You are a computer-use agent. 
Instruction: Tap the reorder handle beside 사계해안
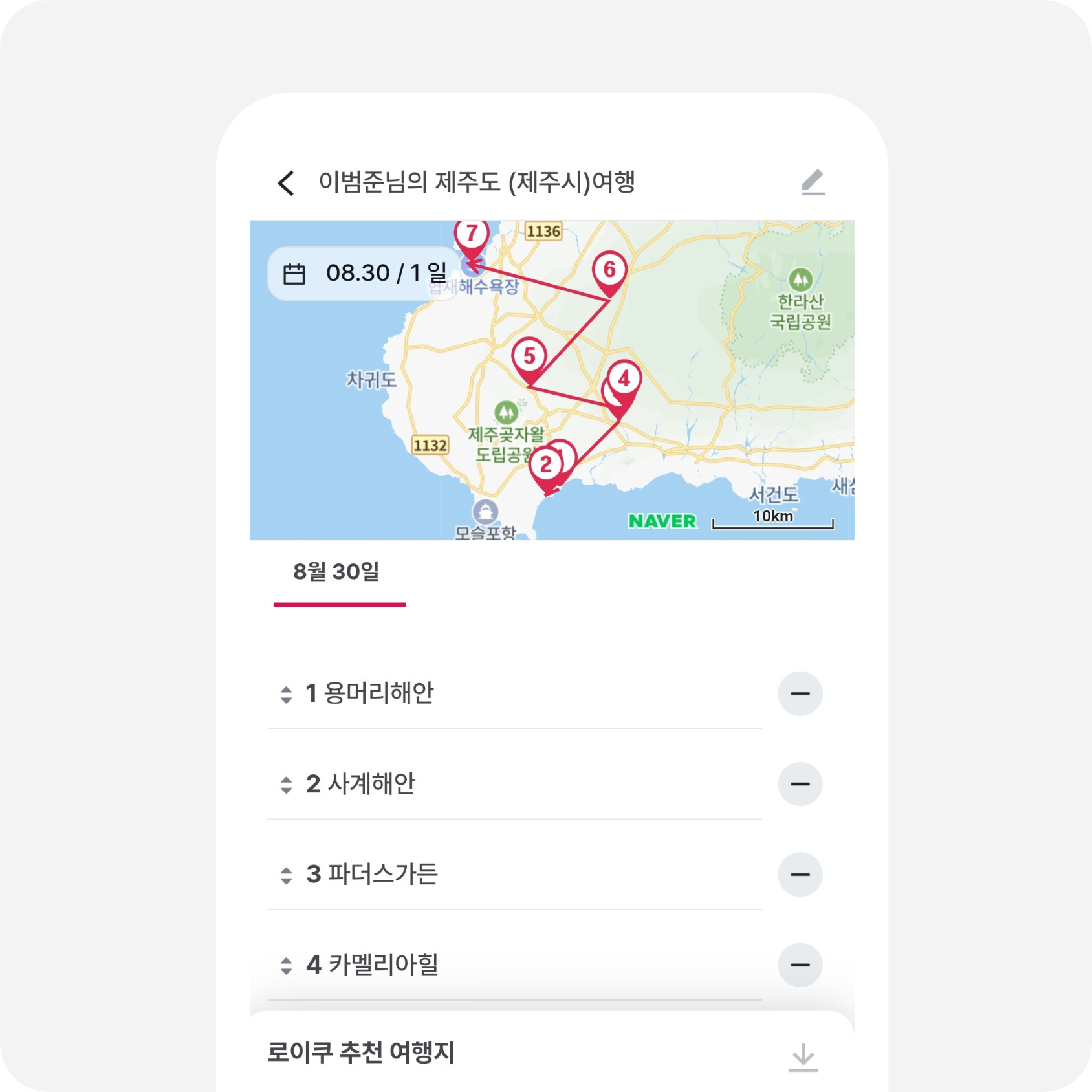(286, 785)
